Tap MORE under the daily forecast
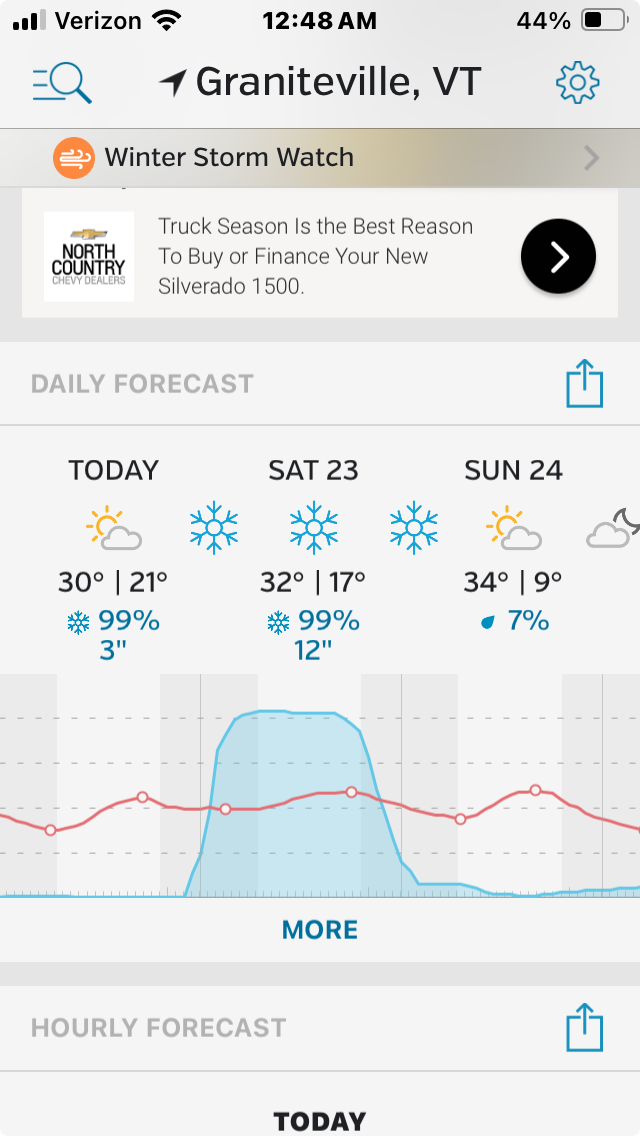 coord(320,930)
